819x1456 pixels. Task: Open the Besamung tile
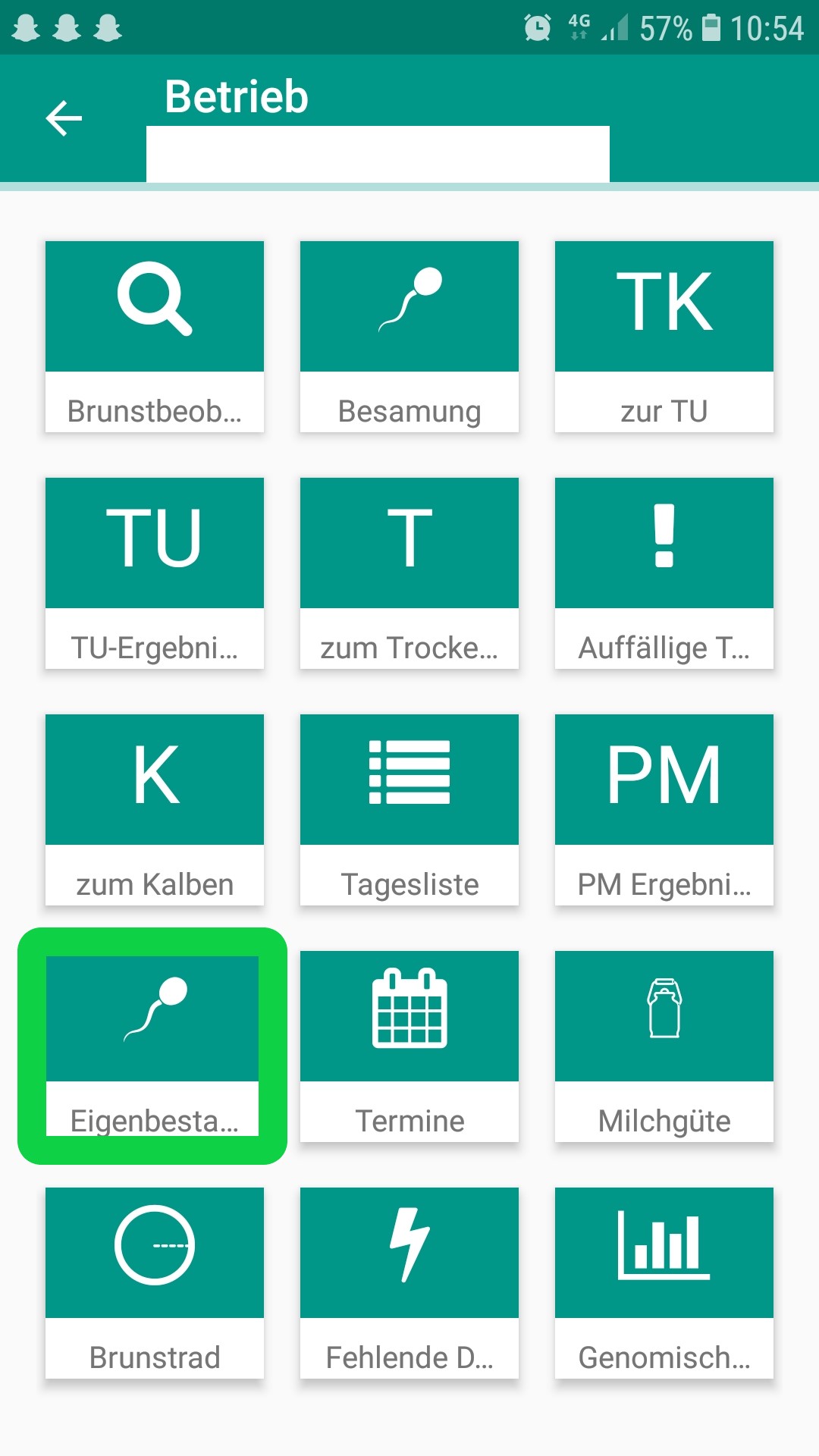(x=409, y=337)
